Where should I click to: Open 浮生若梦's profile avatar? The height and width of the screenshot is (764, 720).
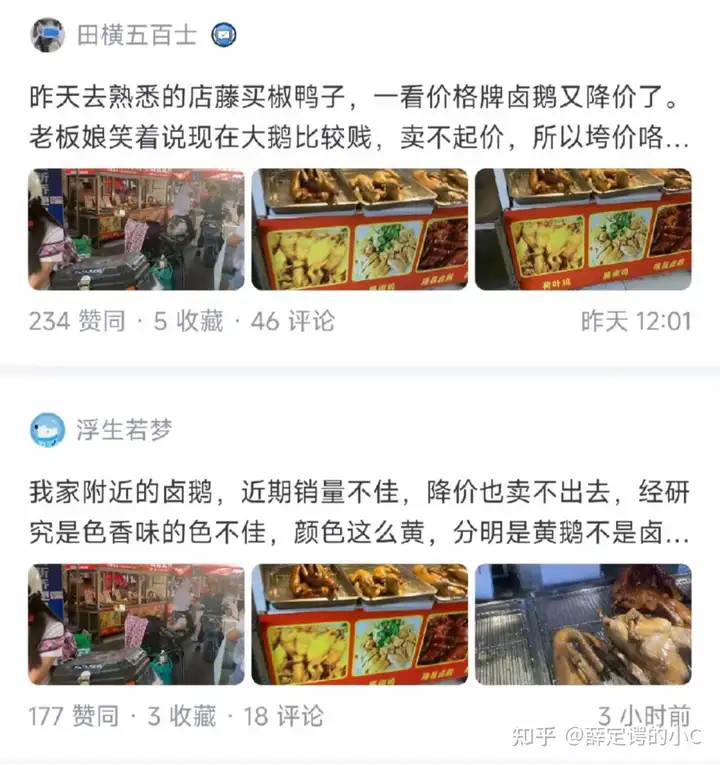point(47,430)
